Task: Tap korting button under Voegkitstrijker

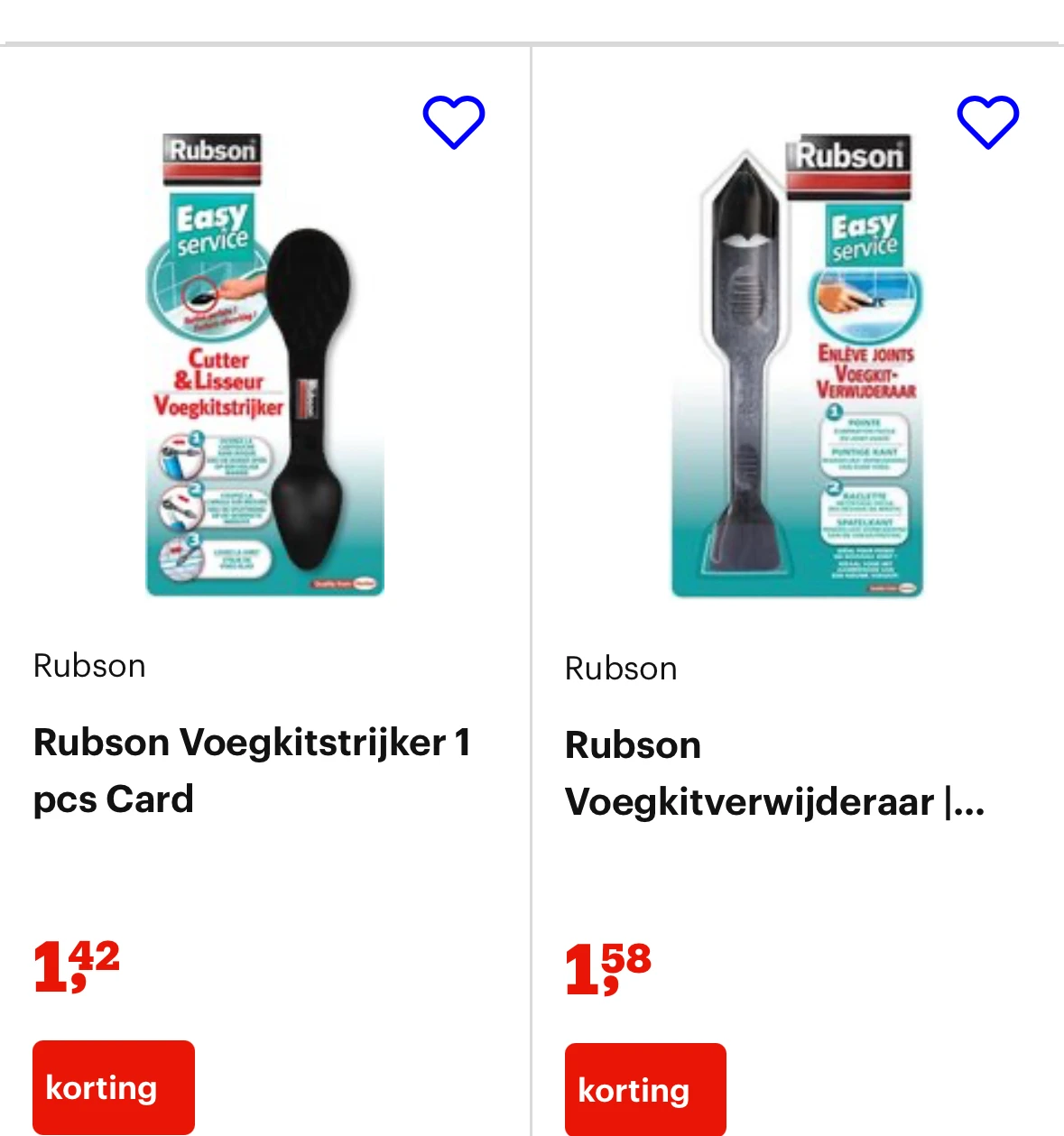Action: click(114, 1086)
